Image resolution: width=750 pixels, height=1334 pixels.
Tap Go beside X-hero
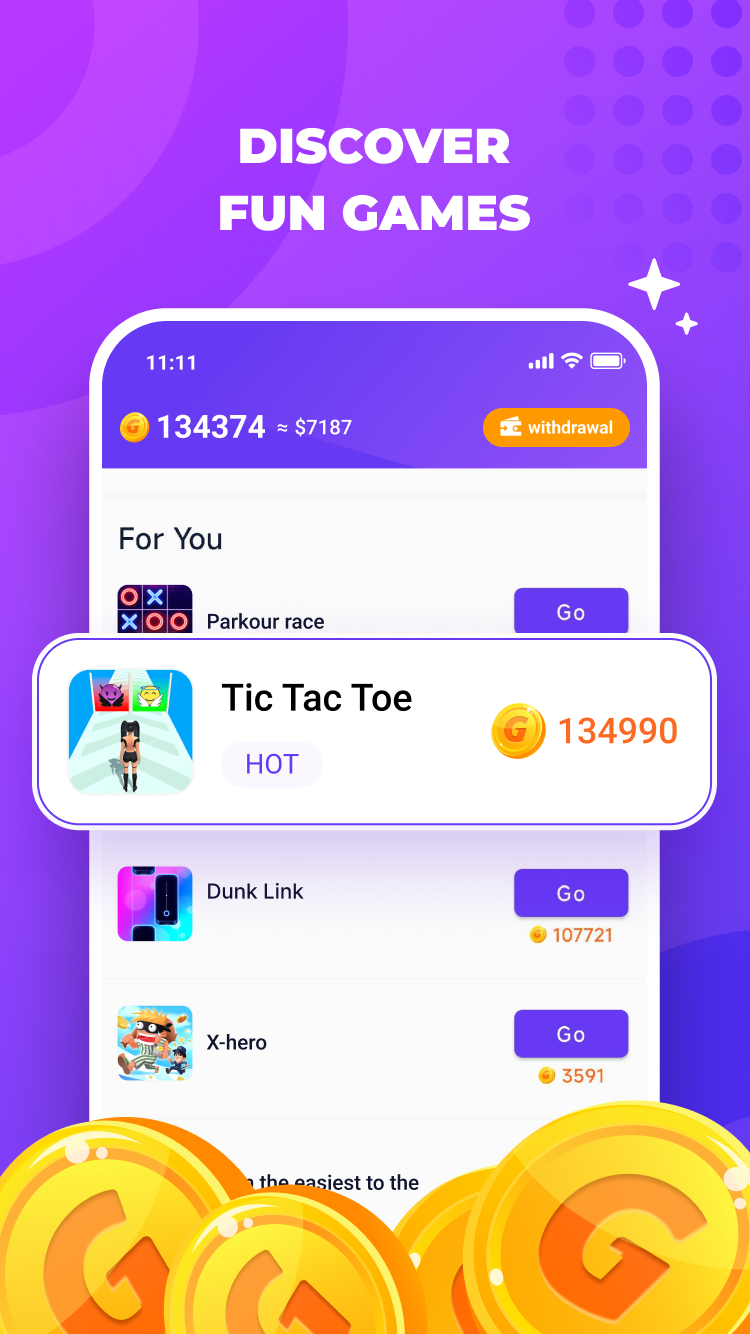(571, 1034)
